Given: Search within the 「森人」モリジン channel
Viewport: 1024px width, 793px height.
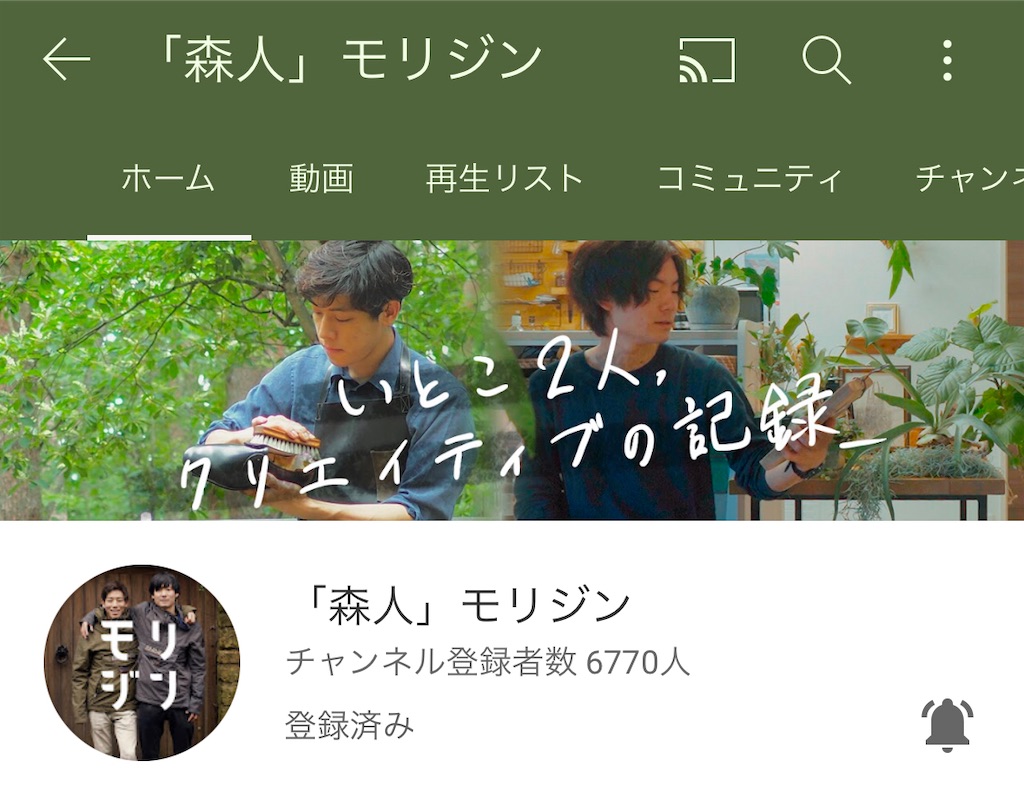Looking at the screenshot, I should click(x=826, y=61).
